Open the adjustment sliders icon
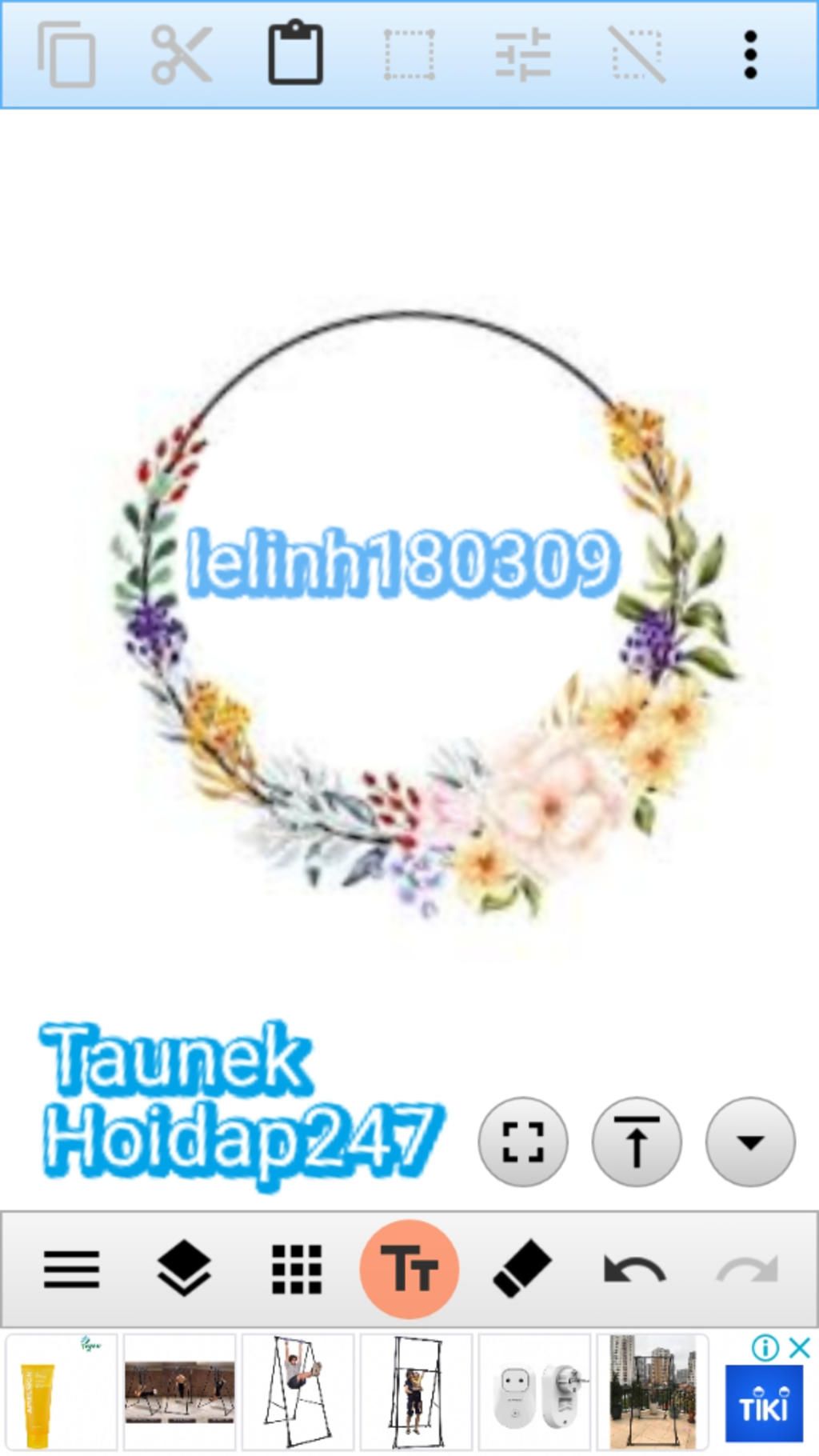Viewport: 819px width, 1456px height. pos(522,55)
